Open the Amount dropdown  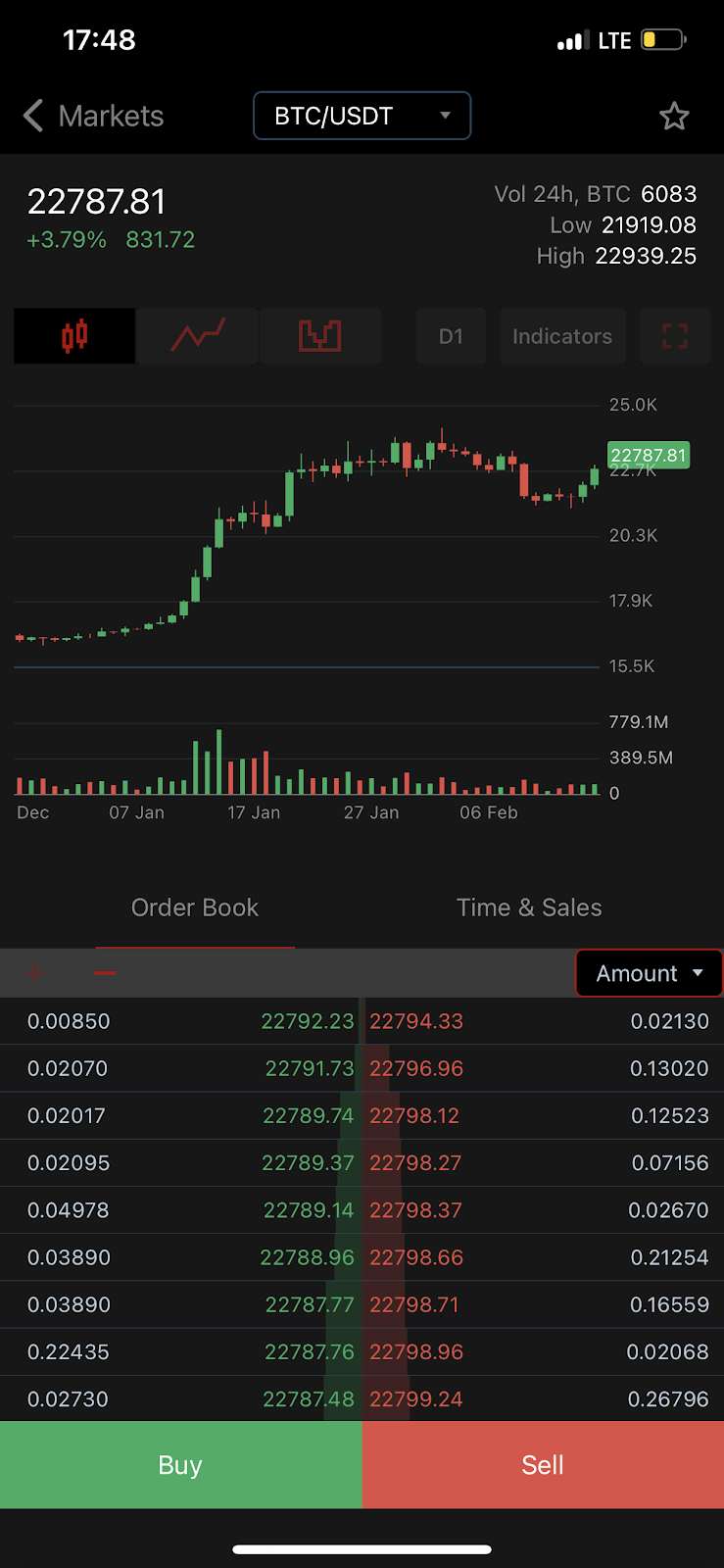(x=650, y=973)
